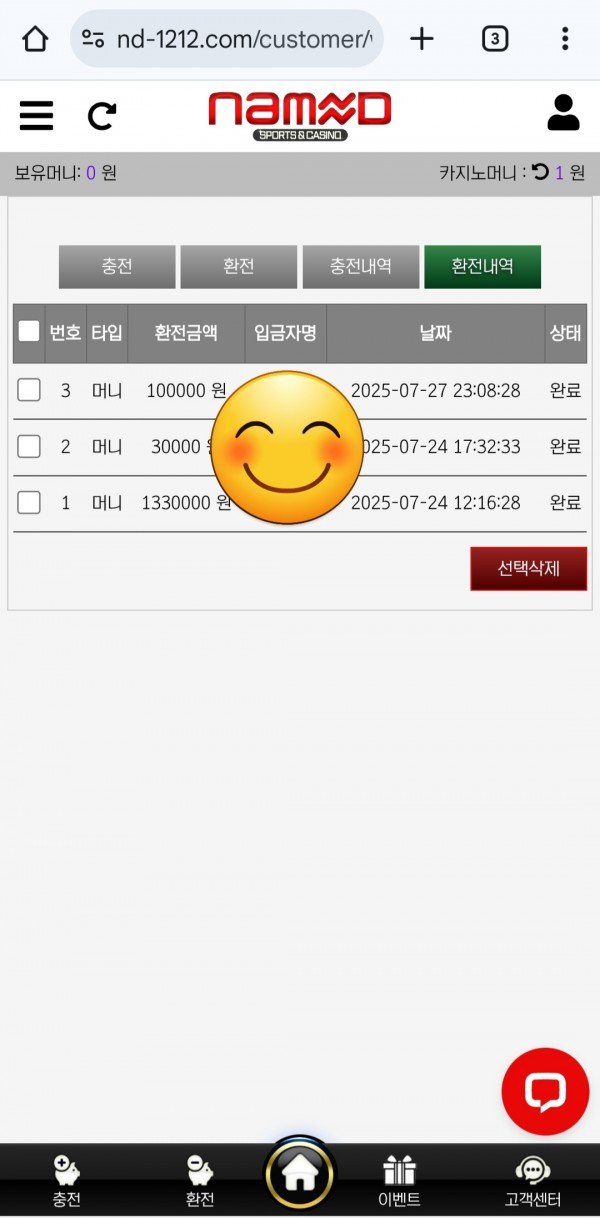Check the box for row number 2
Image resolution: width=600 pixels, height=1218 pixels.
point(29,446)
